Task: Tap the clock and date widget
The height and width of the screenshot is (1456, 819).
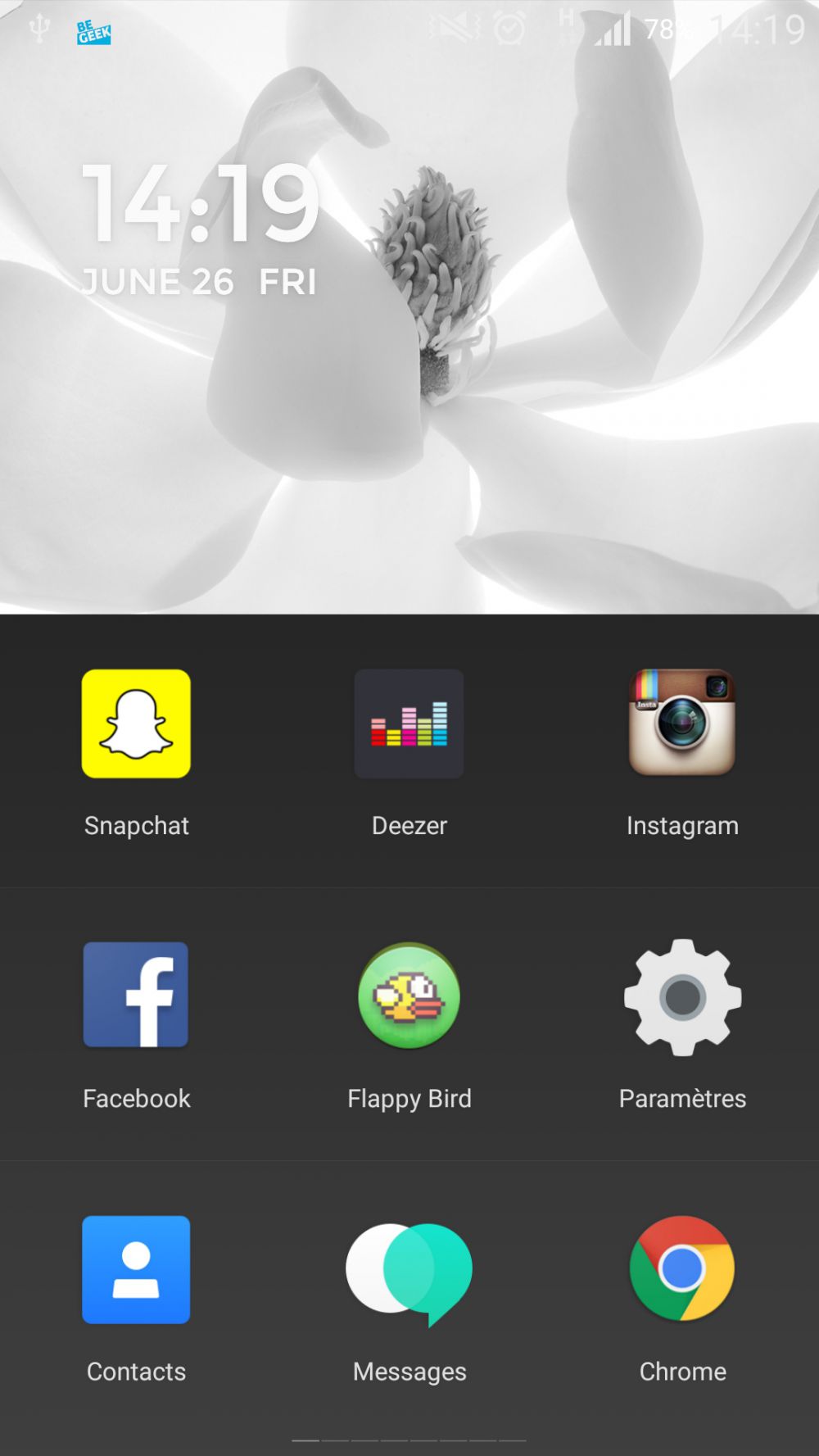Action: pos(201,229)
